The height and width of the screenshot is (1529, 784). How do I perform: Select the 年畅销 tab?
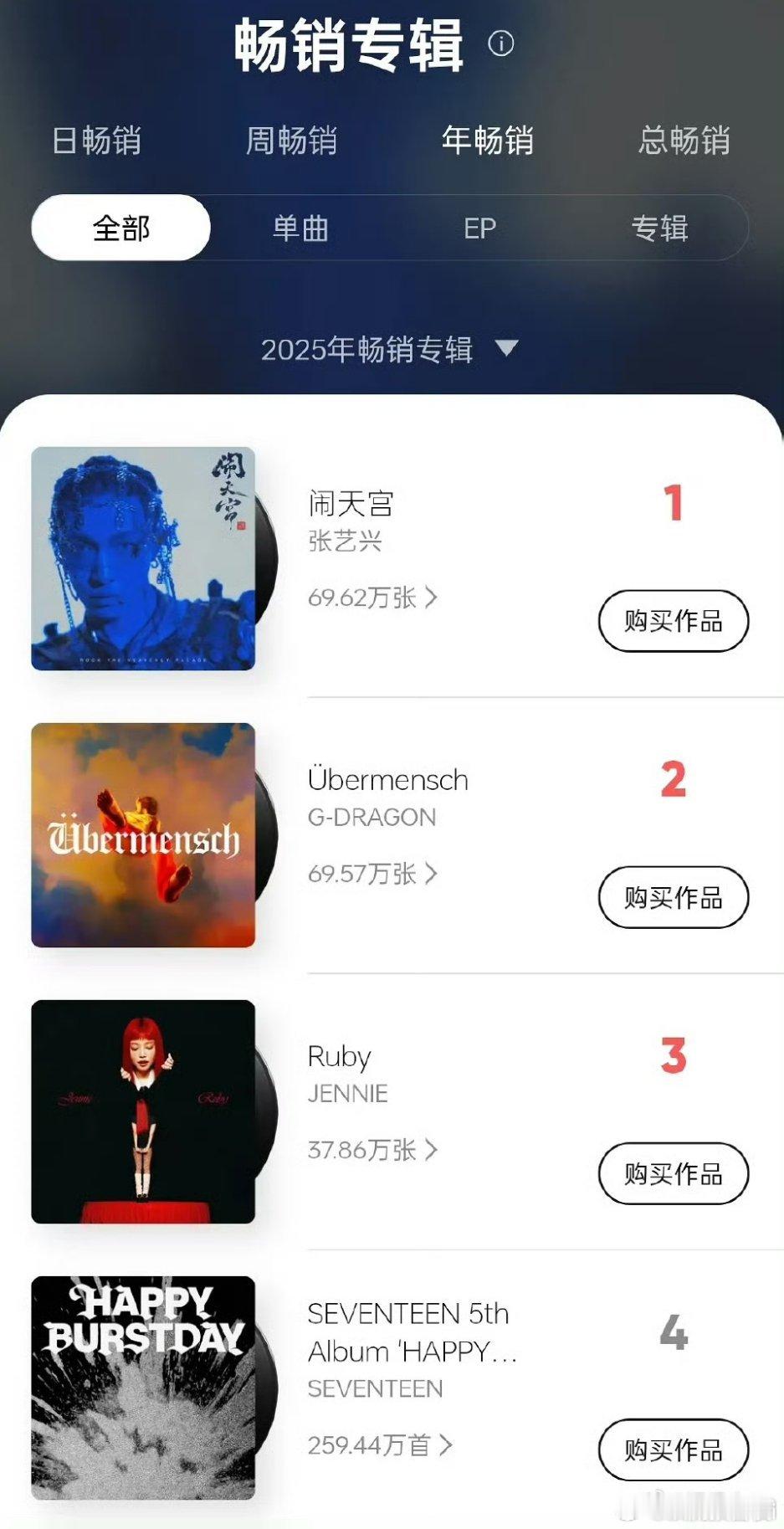(487, 141)
